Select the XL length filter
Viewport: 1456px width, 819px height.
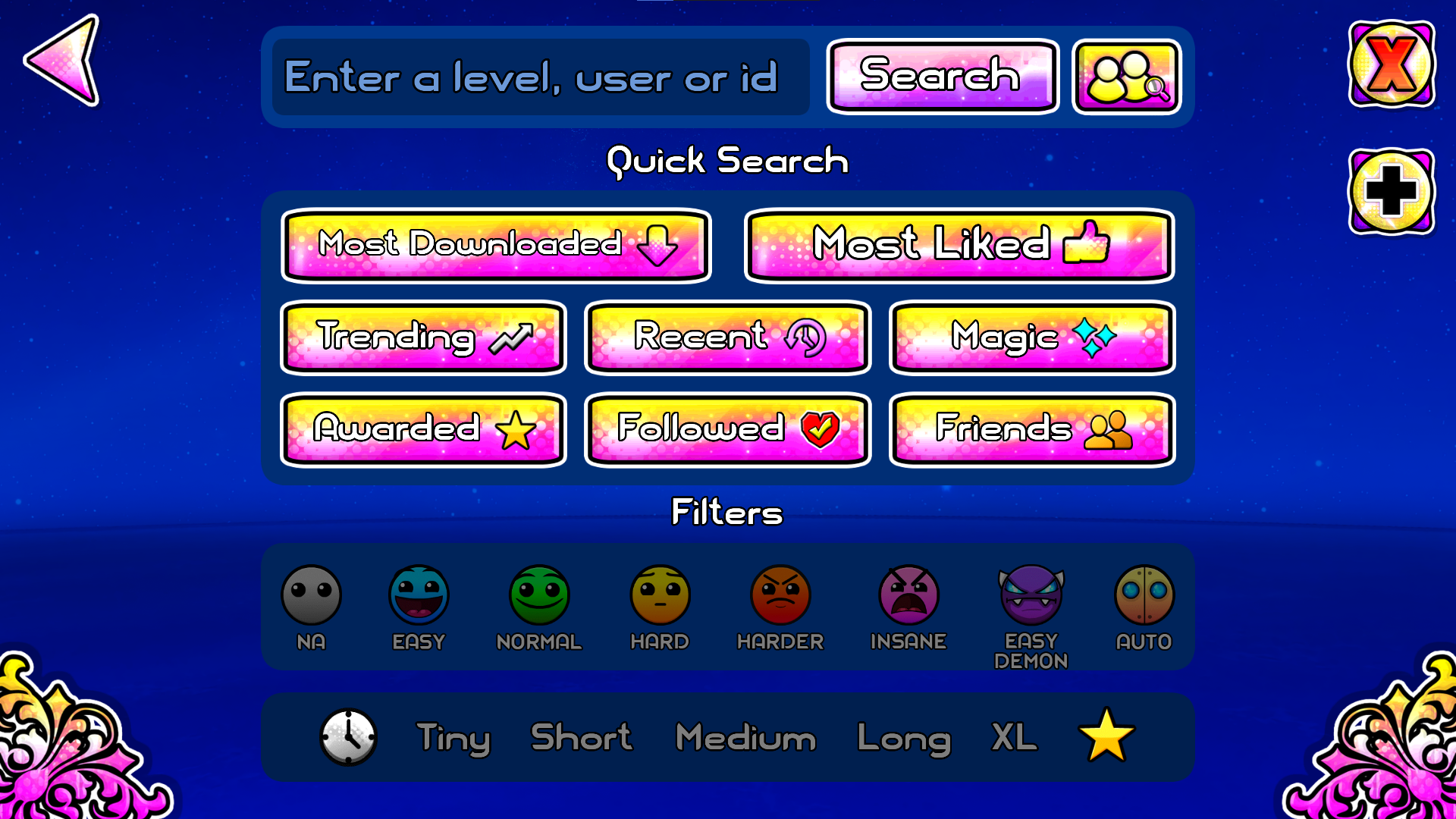click(x=1014, y=738)
